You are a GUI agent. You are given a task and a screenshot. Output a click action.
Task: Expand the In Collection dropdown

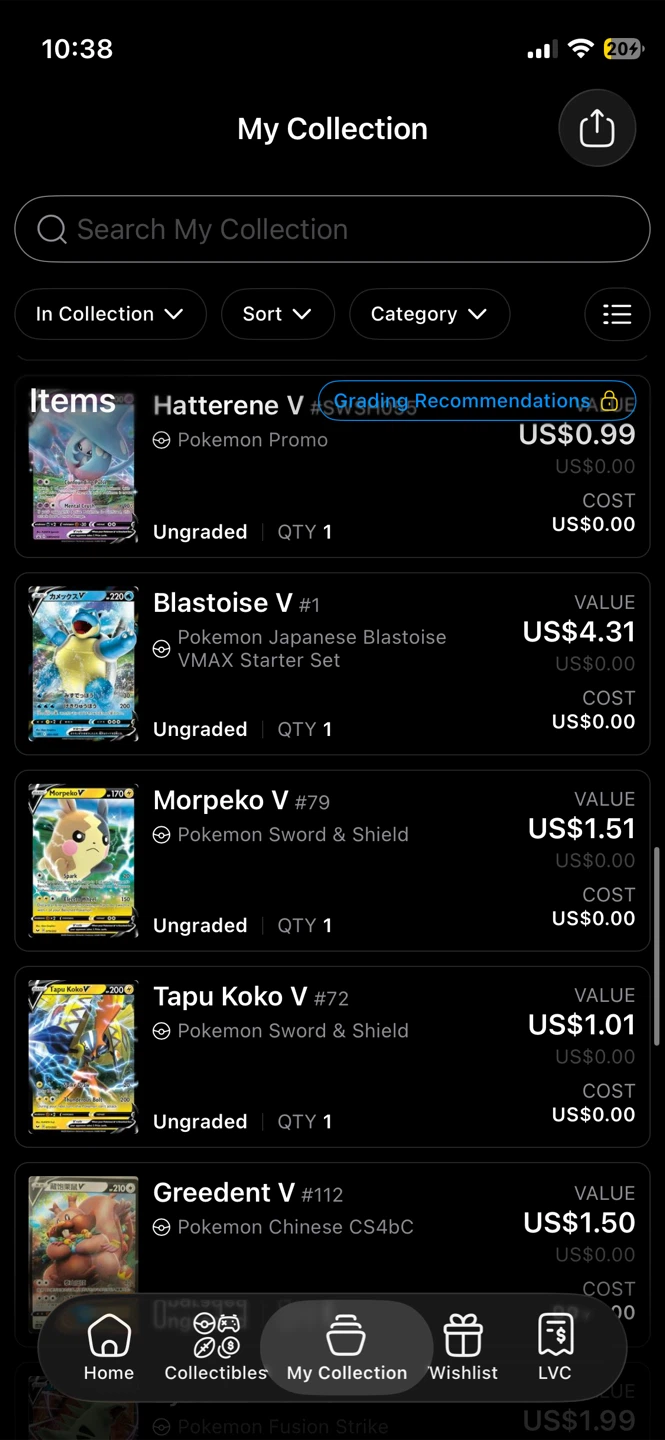pos(110,314)
